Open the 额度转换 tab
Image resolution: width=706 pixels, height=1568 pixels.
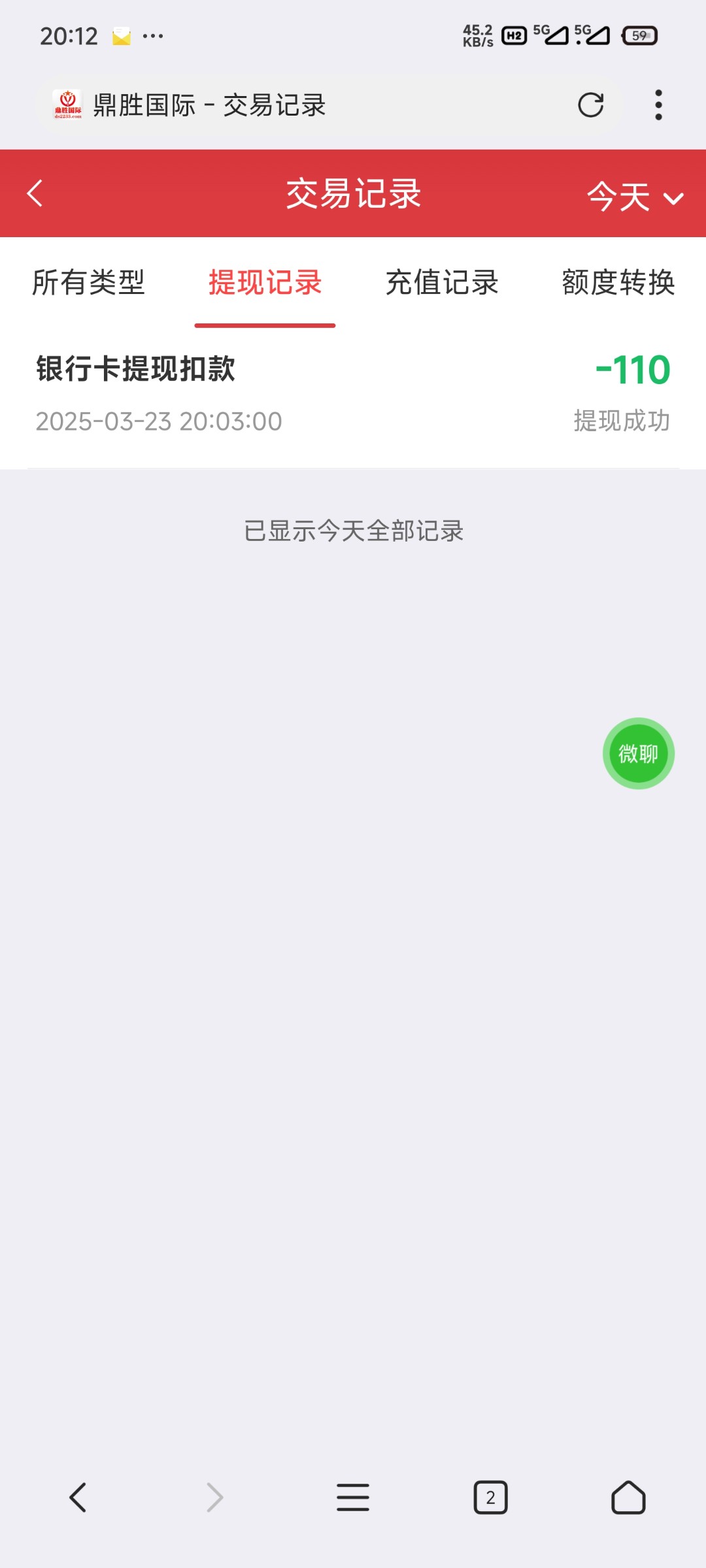click(x=618, y=282)
